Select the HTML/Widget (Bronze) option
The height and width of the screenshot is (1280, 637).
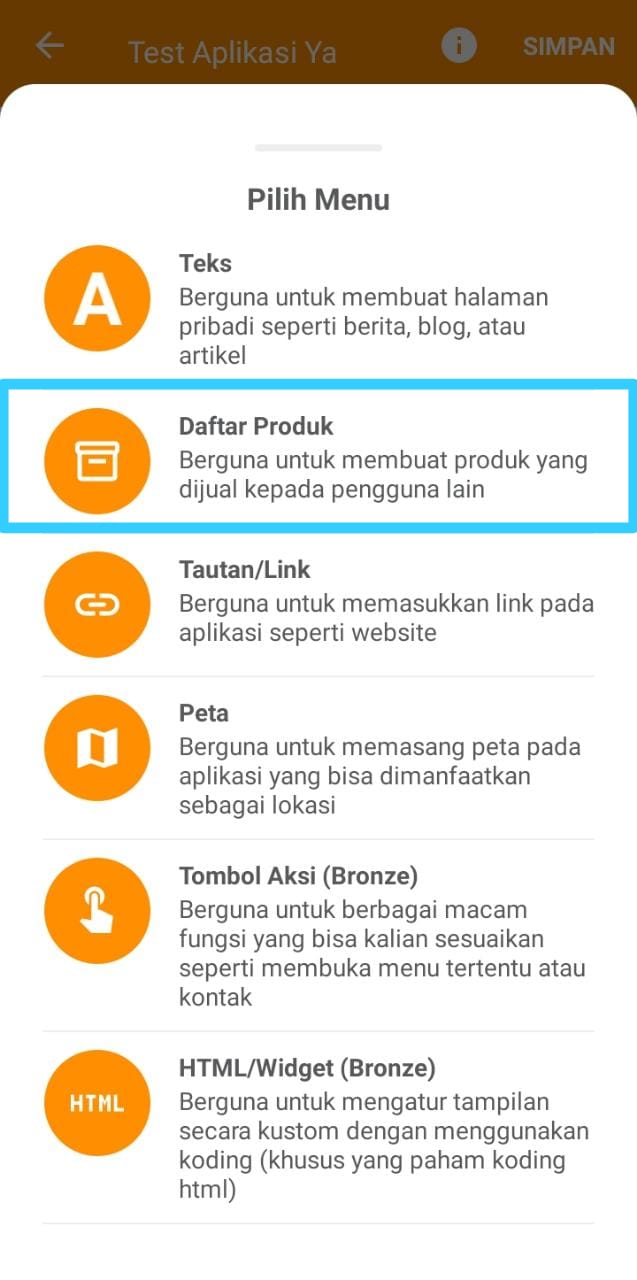coord(318,1128)
